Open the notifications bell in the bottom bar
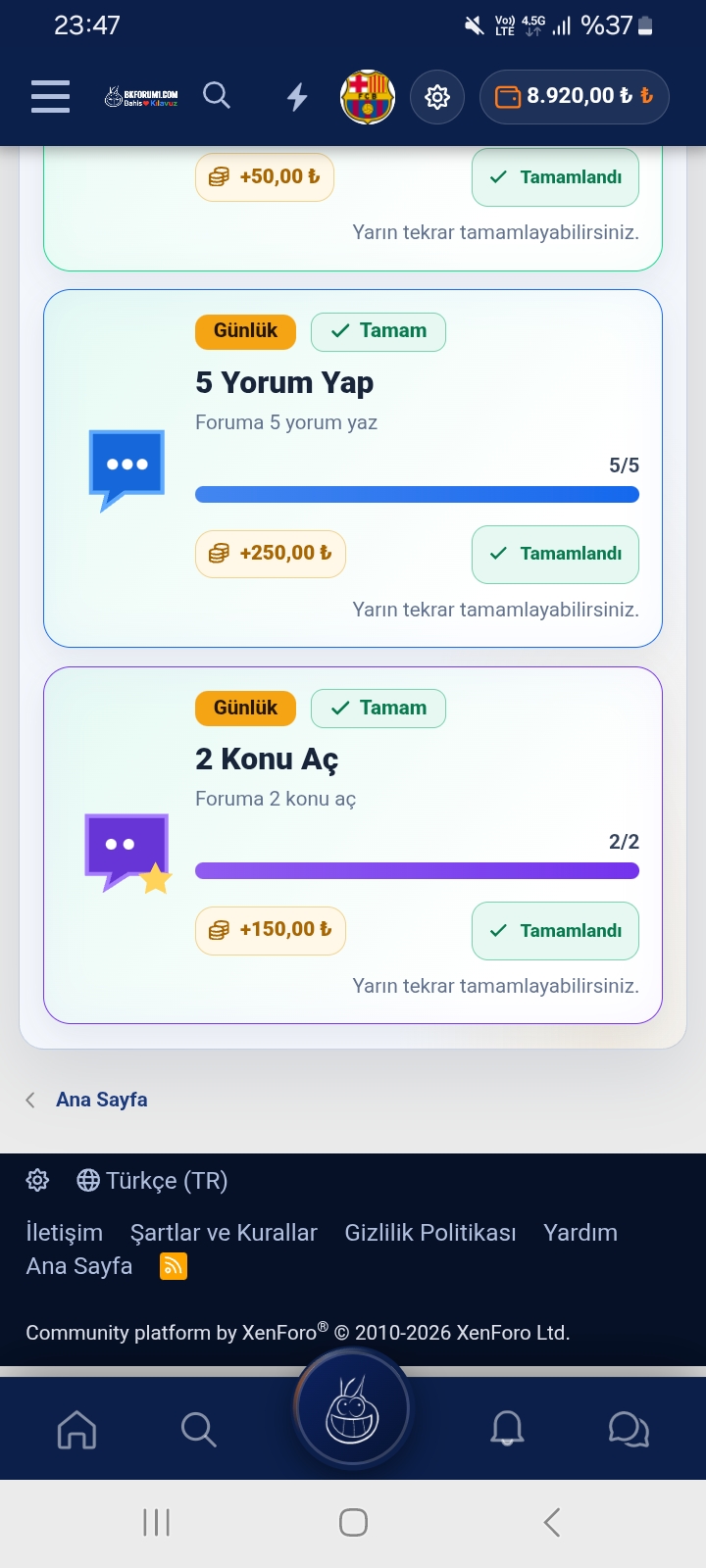This screenshot has height=1568, width=706. (x=507, y=1430)
